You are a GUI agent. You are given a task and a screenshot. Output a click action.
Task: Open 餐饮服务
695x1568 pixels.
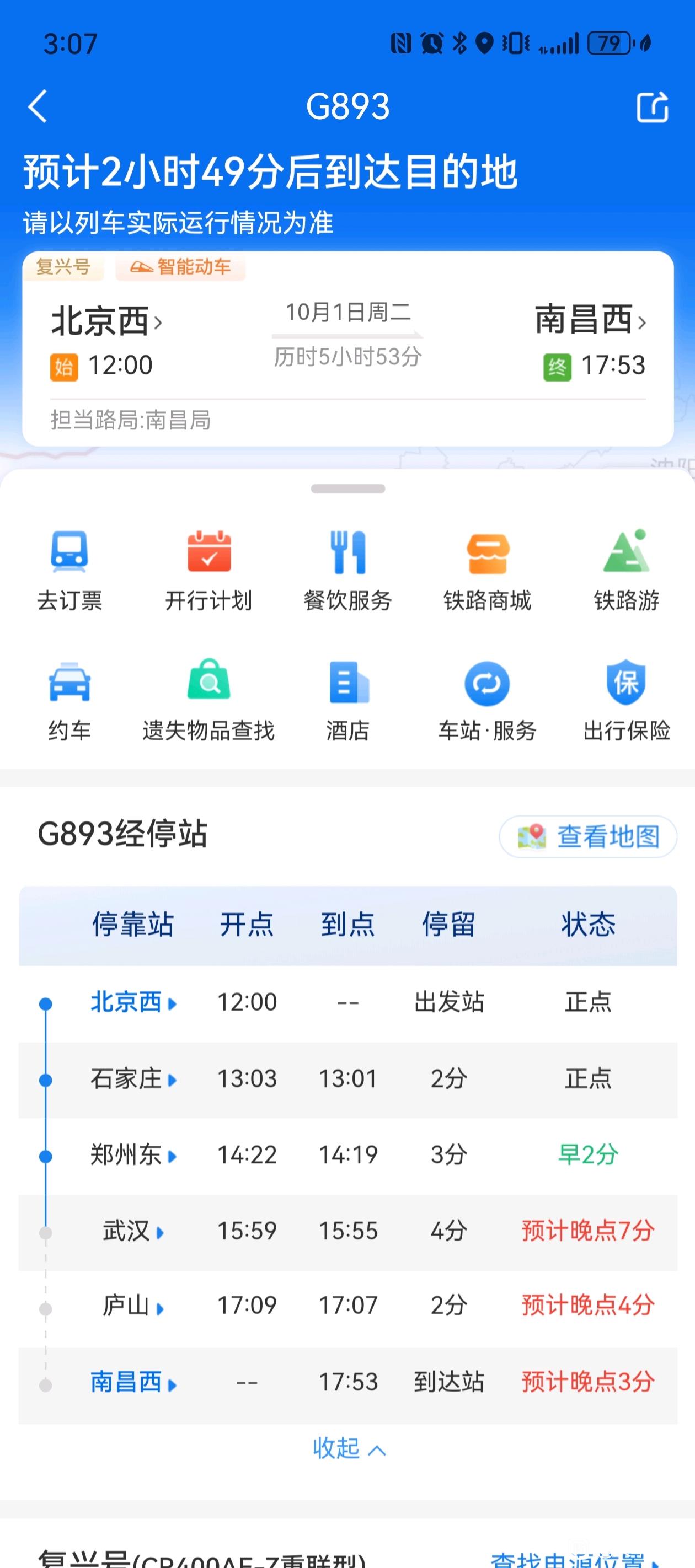[x=348, y=570]
